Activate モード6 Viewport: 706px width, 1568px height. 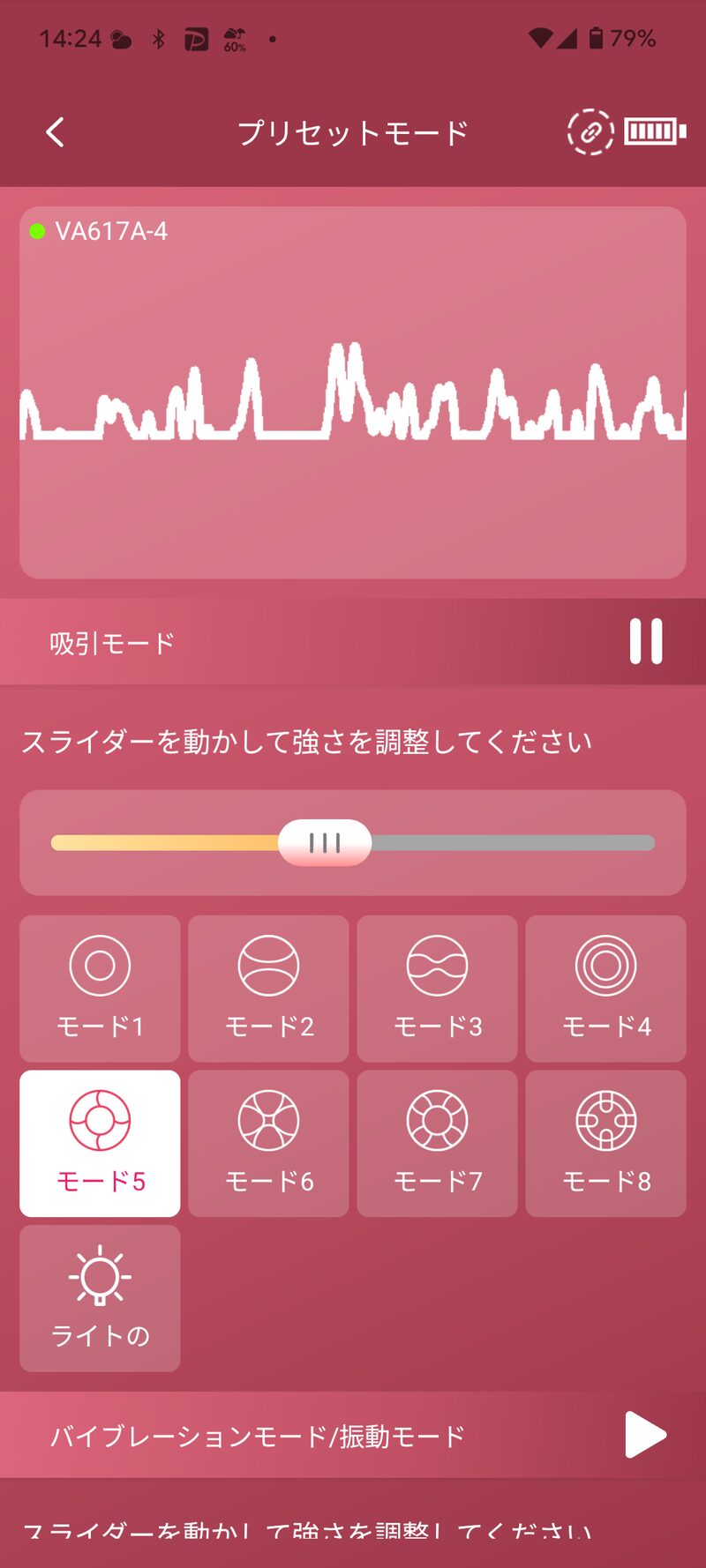point(268,1143)
